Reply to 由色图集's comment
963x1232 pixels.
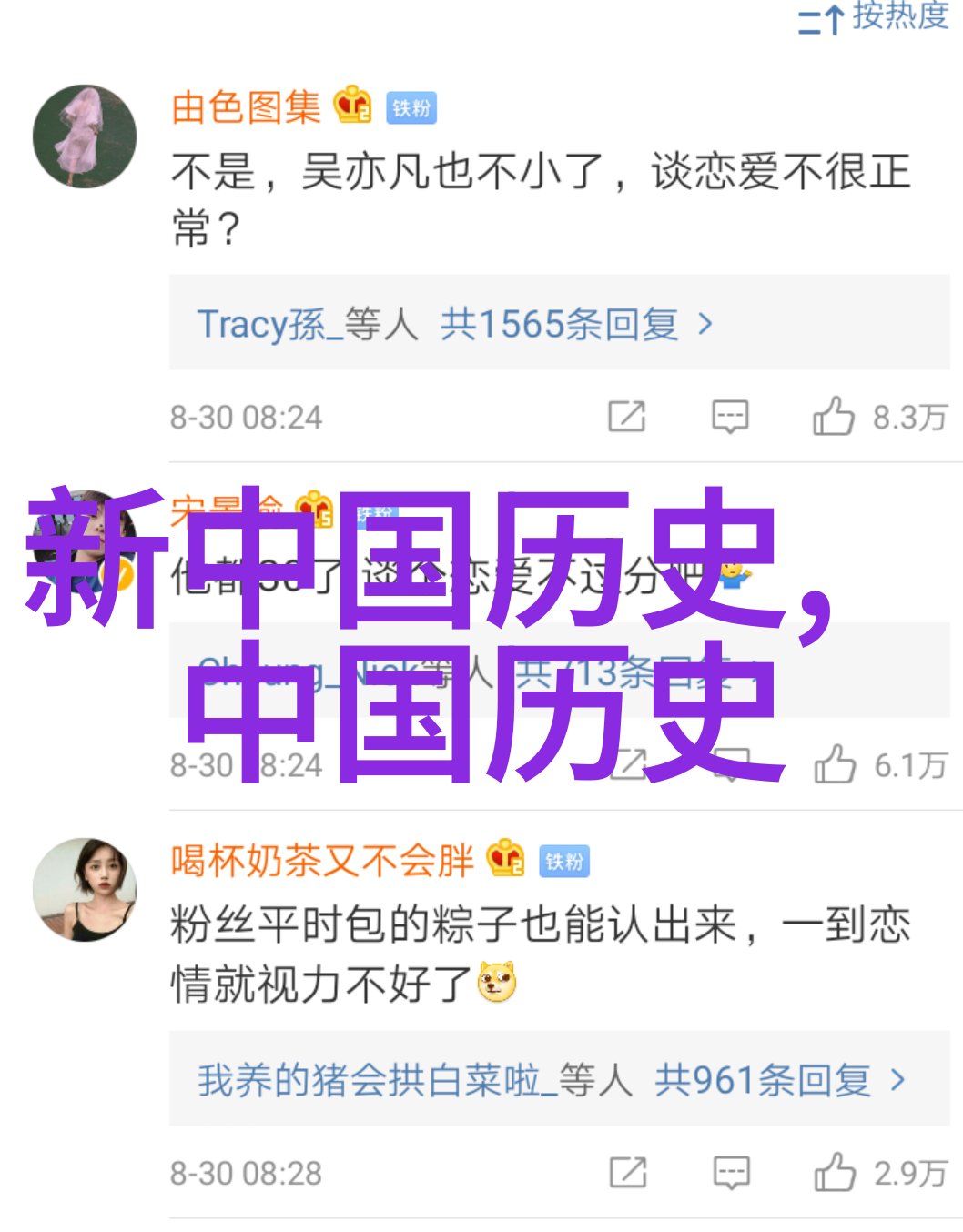point(730,417)
